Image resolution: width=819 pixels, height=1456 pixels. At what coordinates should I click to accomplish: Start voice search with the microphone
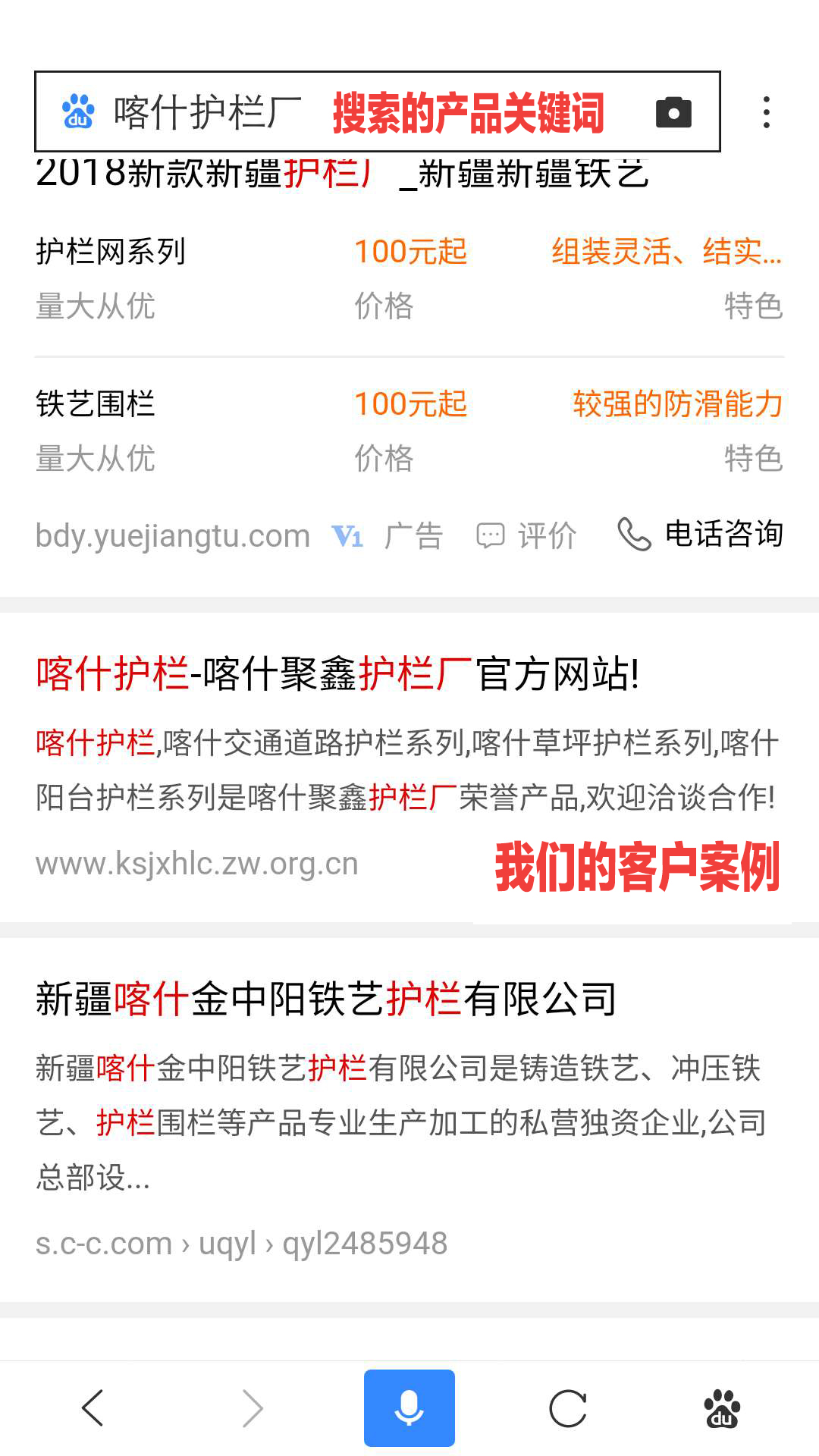click(x=409, y=1408)
